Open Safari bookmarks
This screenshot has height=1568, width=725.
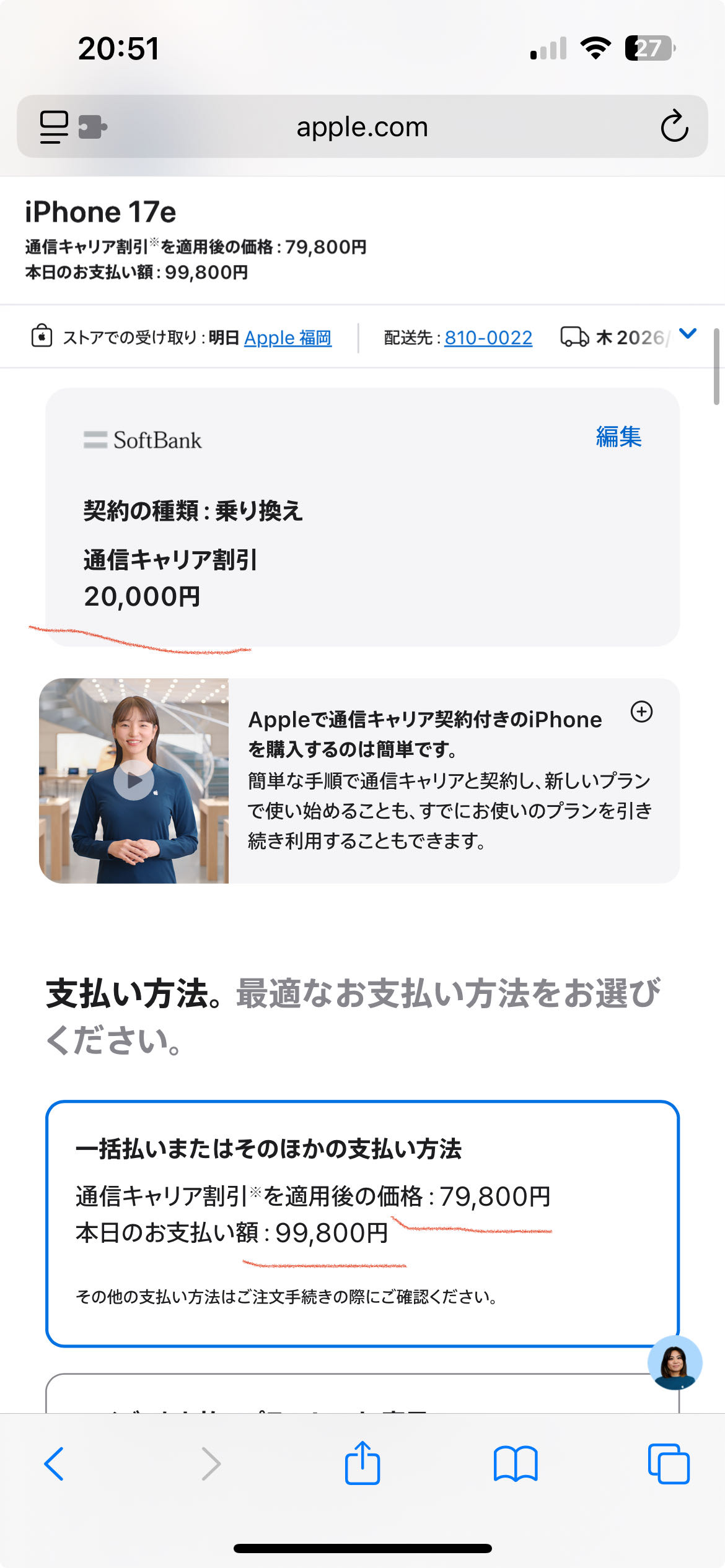(516, 1464)
